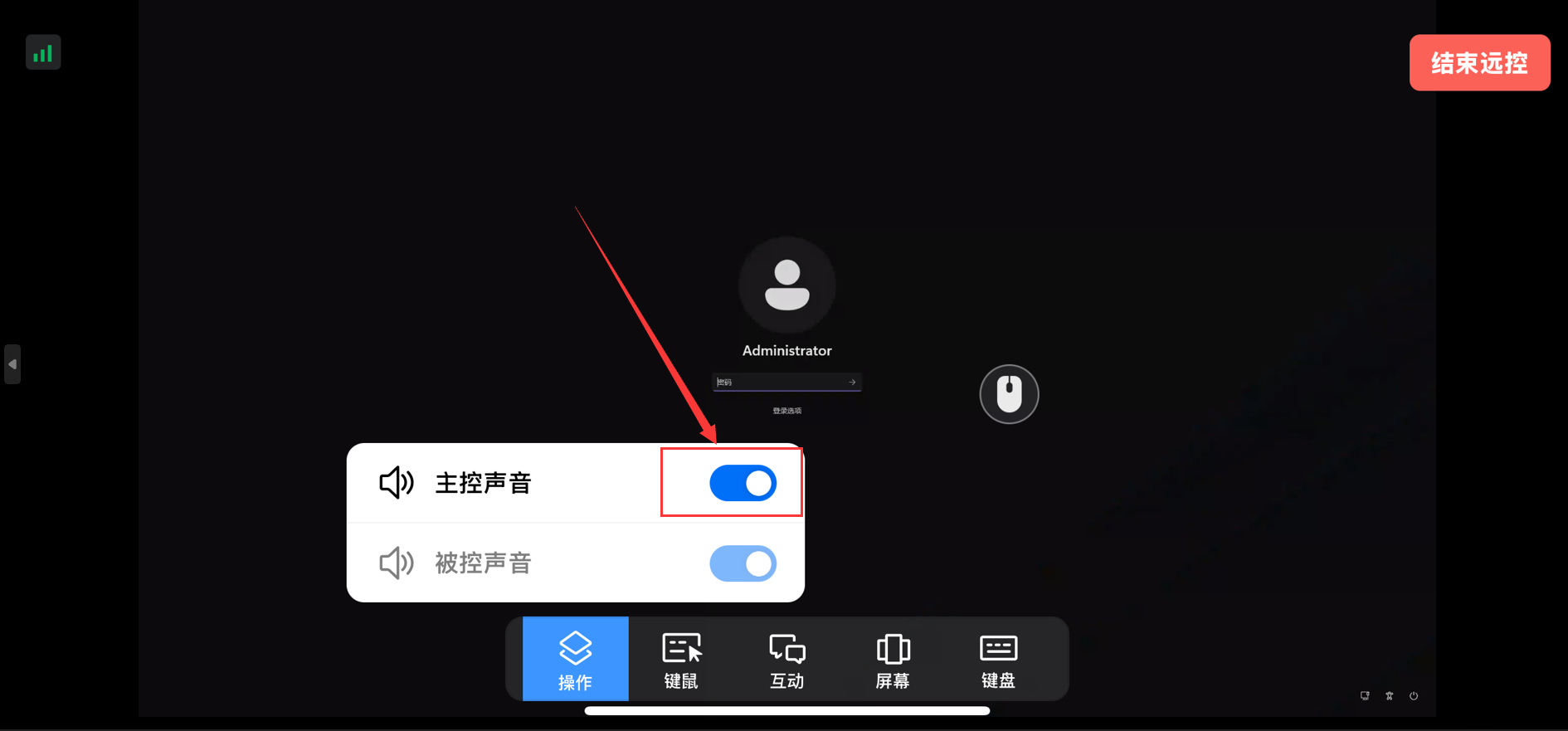
Task: Focus the Administrator password field
Action: click(780, 383)
